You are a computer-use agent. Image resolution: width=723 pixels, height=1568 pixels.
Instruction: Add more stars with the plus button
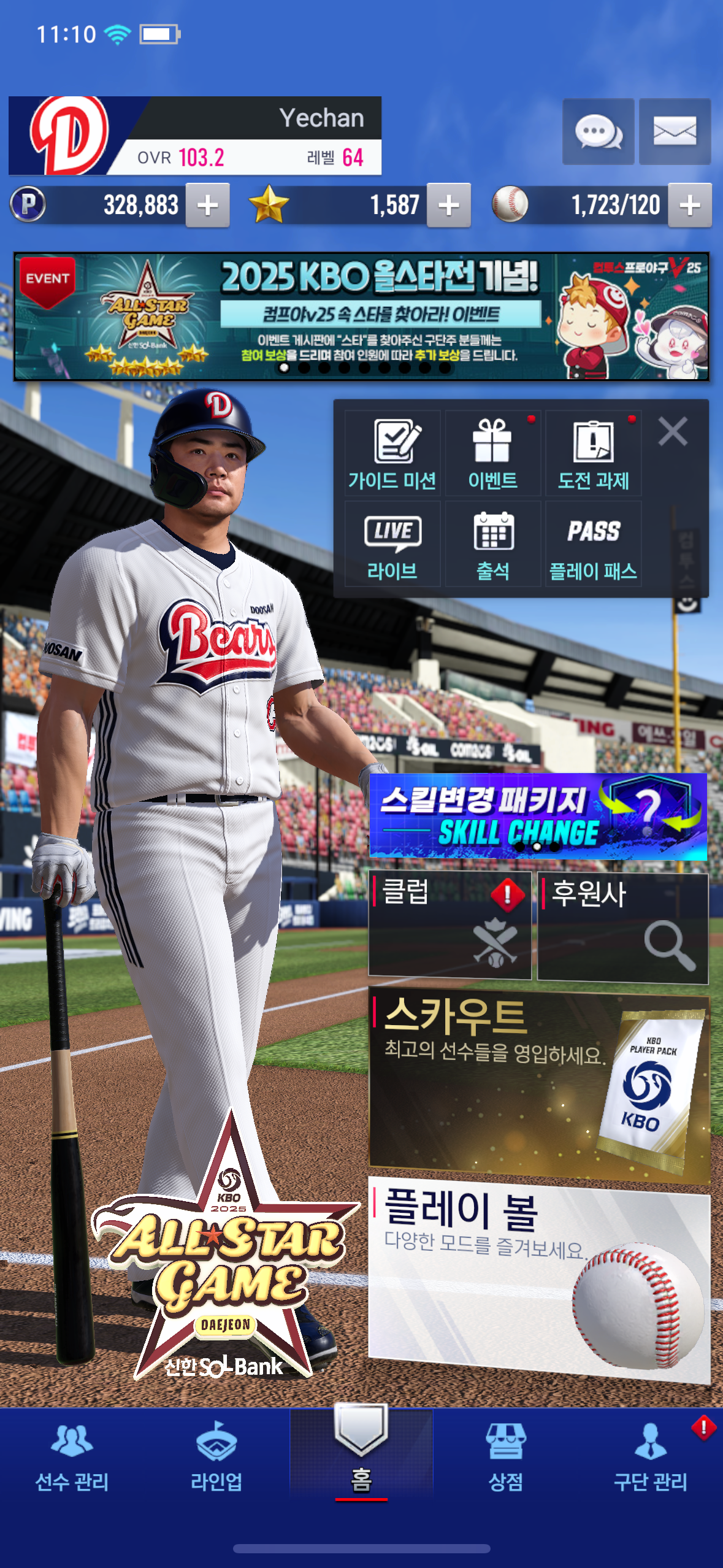click(449, 206)
